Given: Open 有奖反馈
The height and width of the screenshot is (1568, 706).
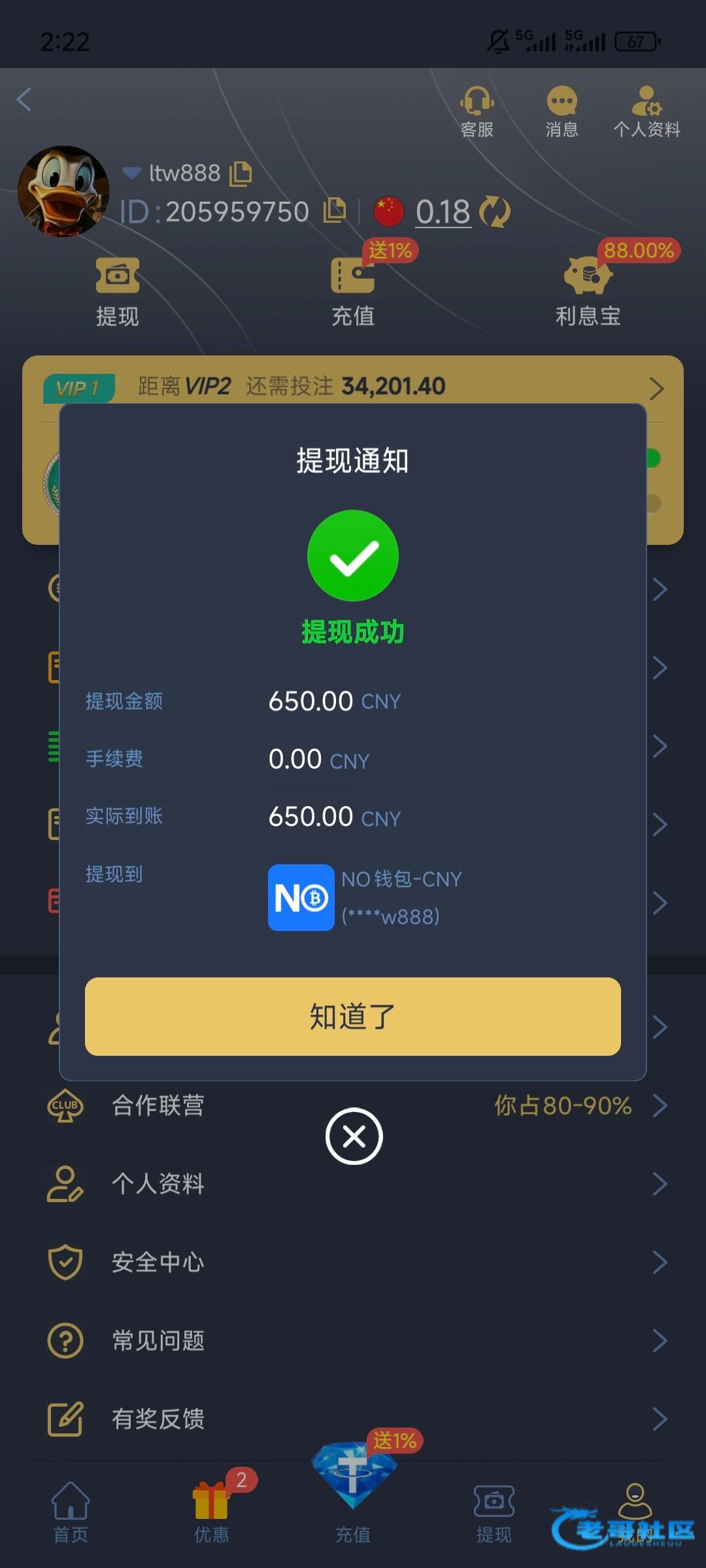Looking at the screenshot, I should [353, 1419].
